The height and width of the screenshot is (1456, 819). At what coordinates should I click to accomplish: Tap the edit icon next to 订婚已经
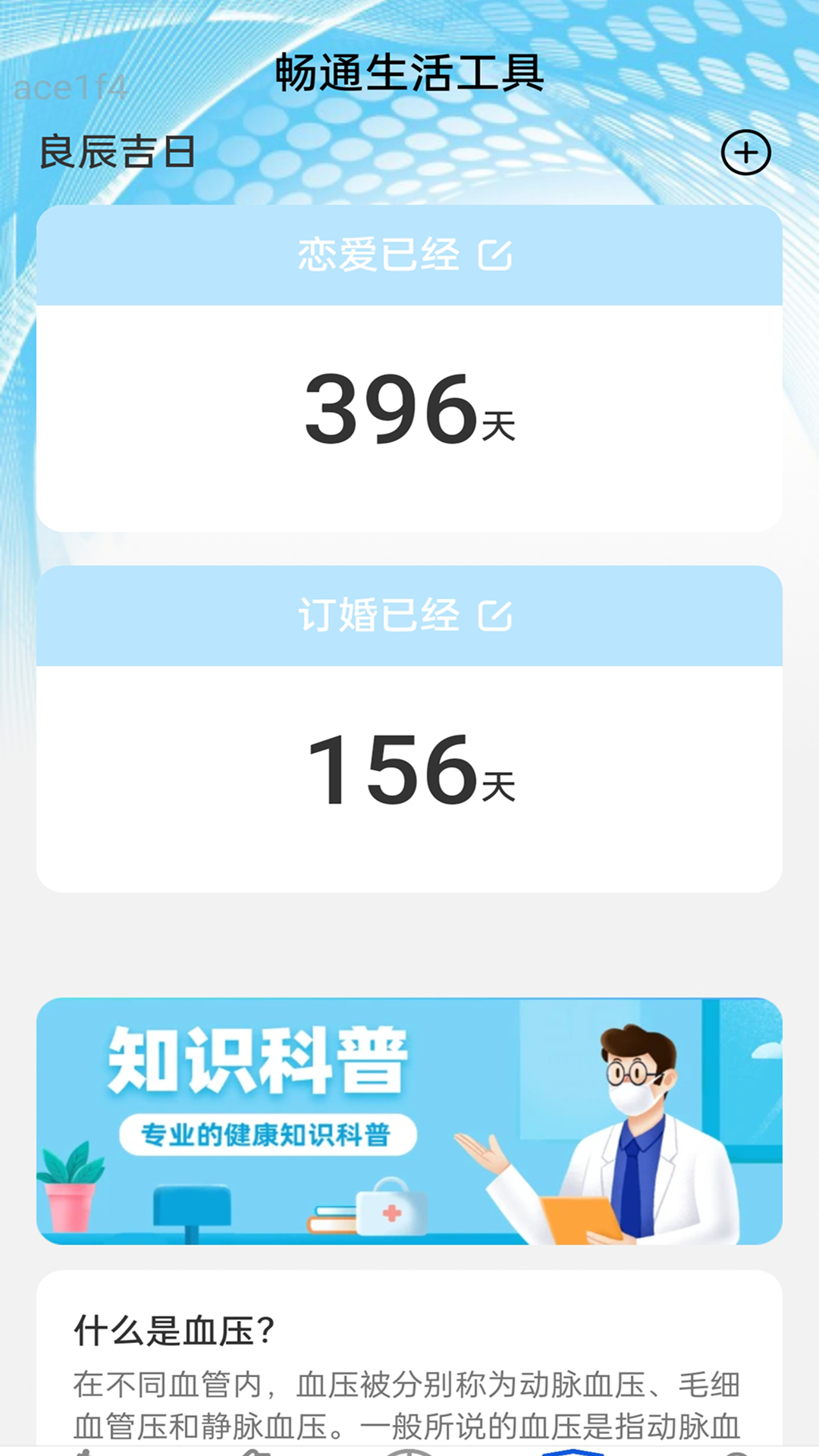[x=497, y=617]
